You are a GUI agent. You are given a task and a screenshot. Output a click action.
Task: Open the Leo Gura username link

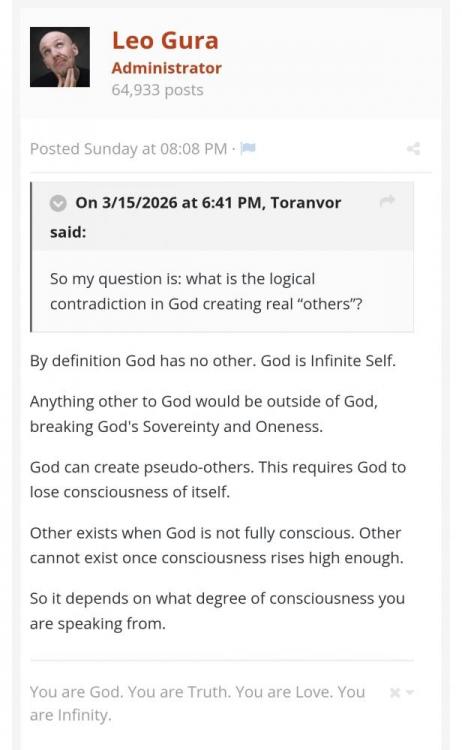pyautogui.click(x=165, y=40)
